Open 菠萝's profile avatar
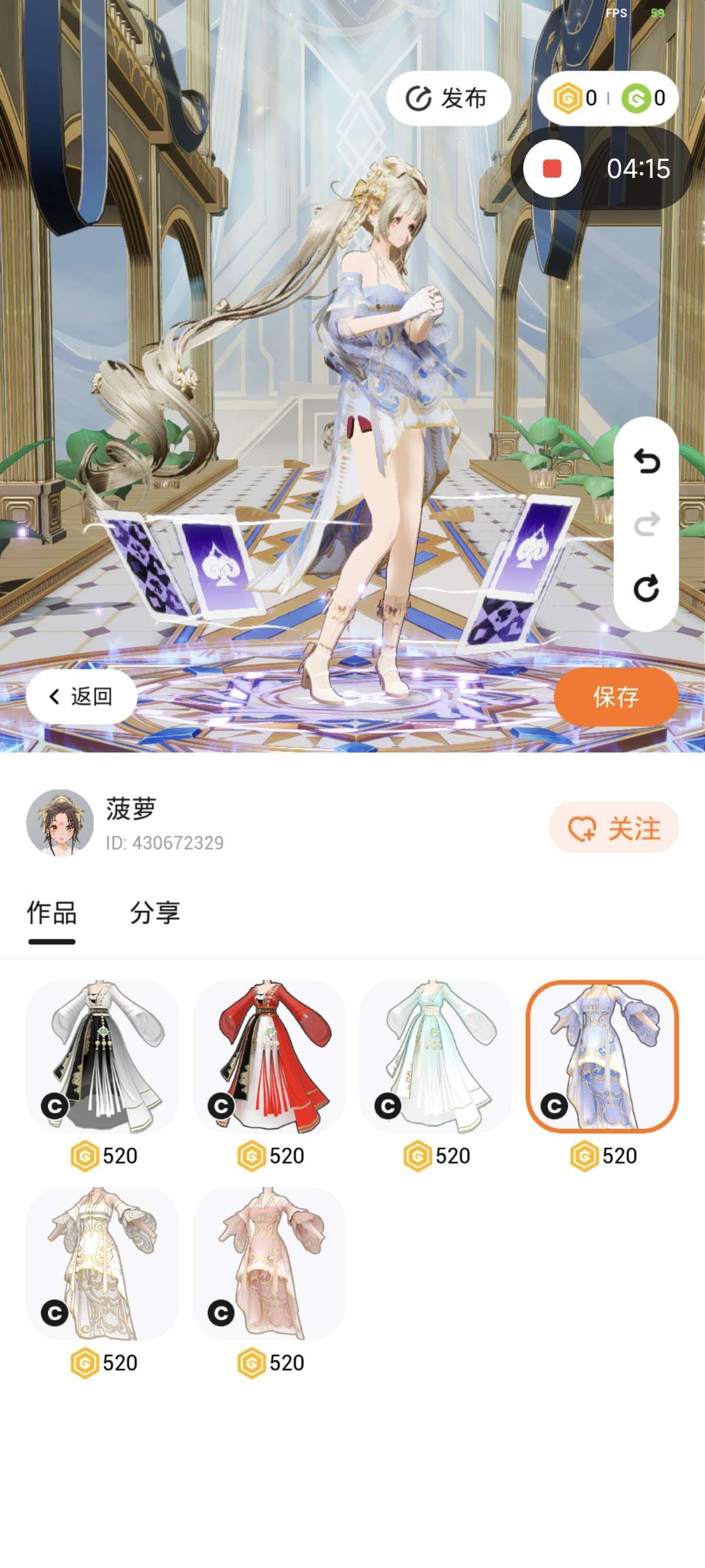The width and height of the screenshot is (705, 1568). tap(60, 822)
